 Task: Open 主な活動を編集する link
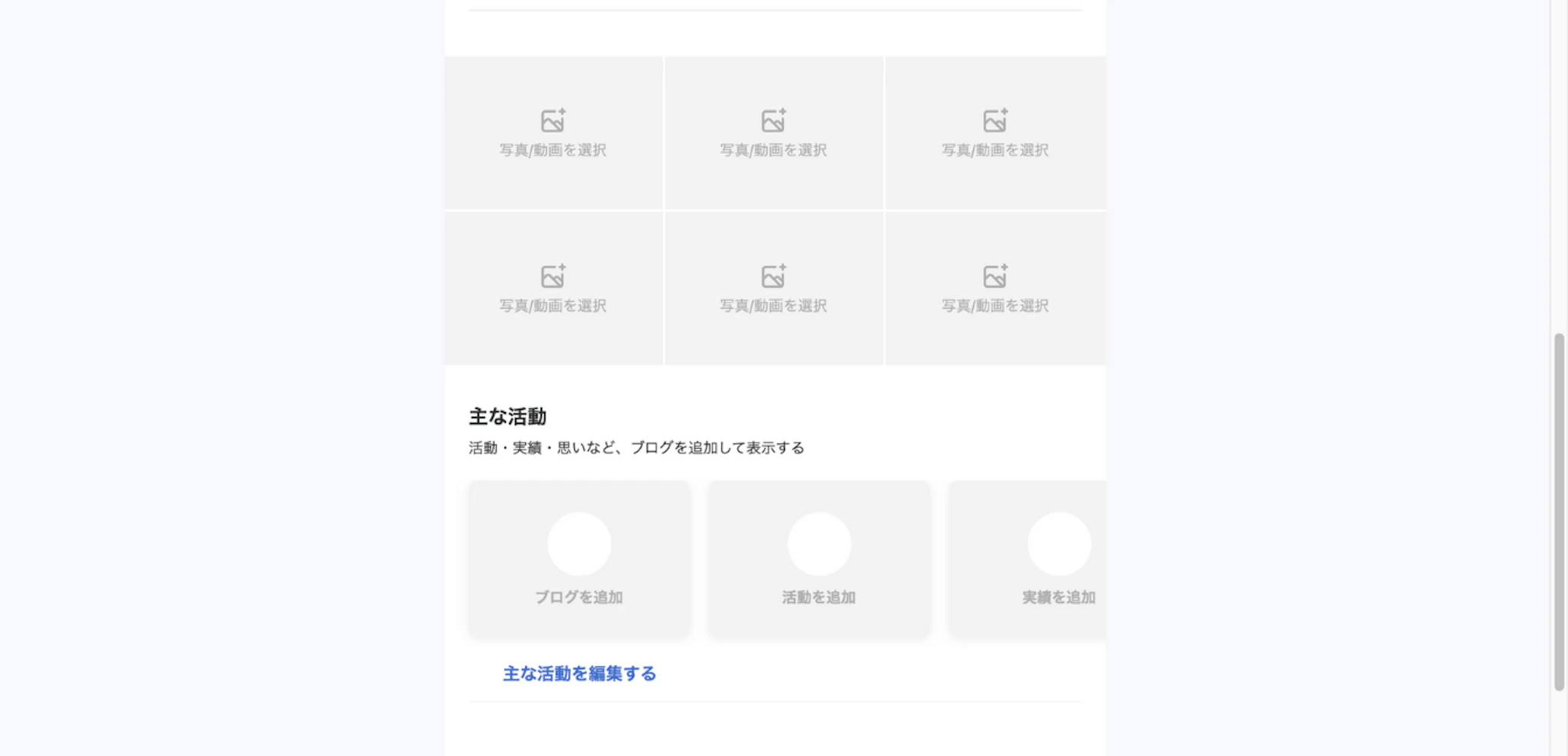[x=579, y=673]
